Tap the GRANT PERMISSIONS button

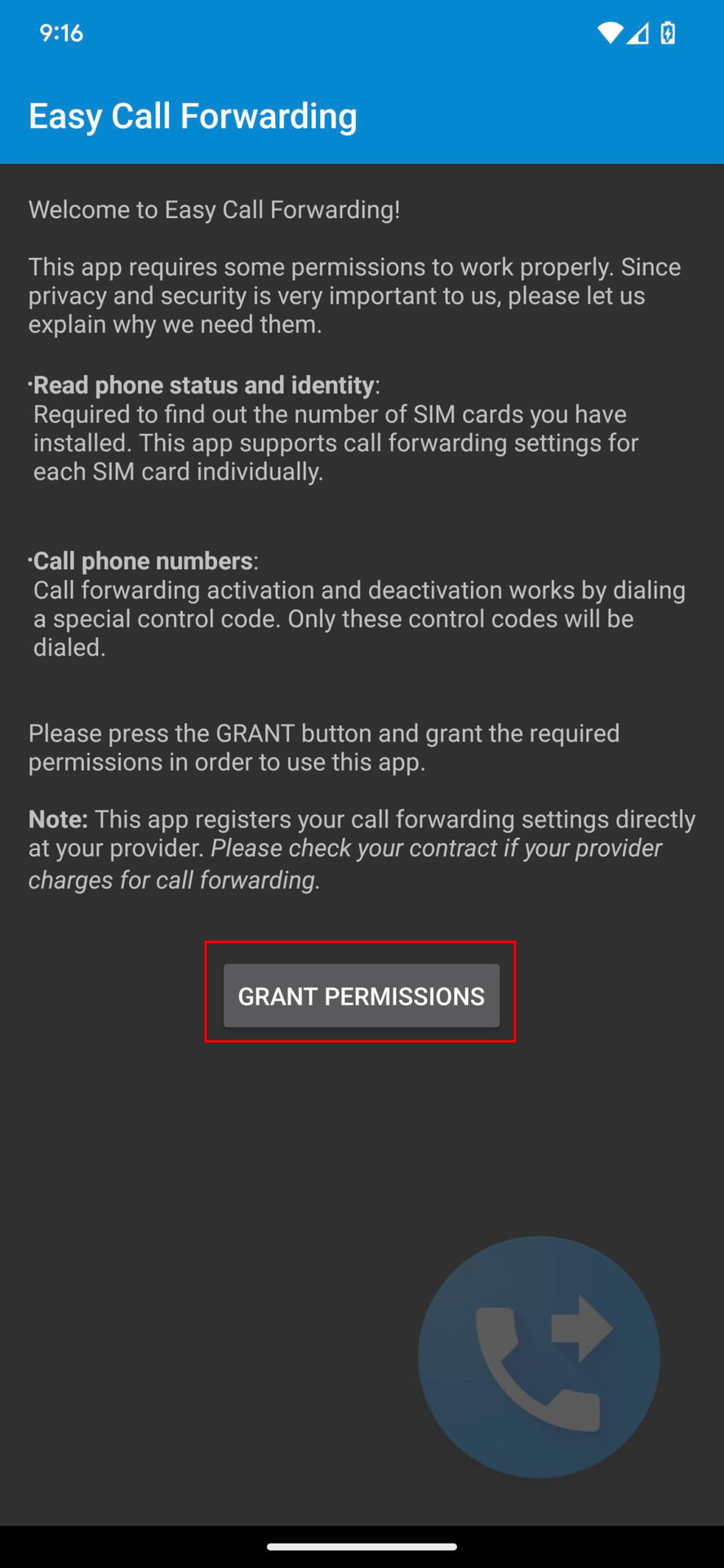pos(361,996)
